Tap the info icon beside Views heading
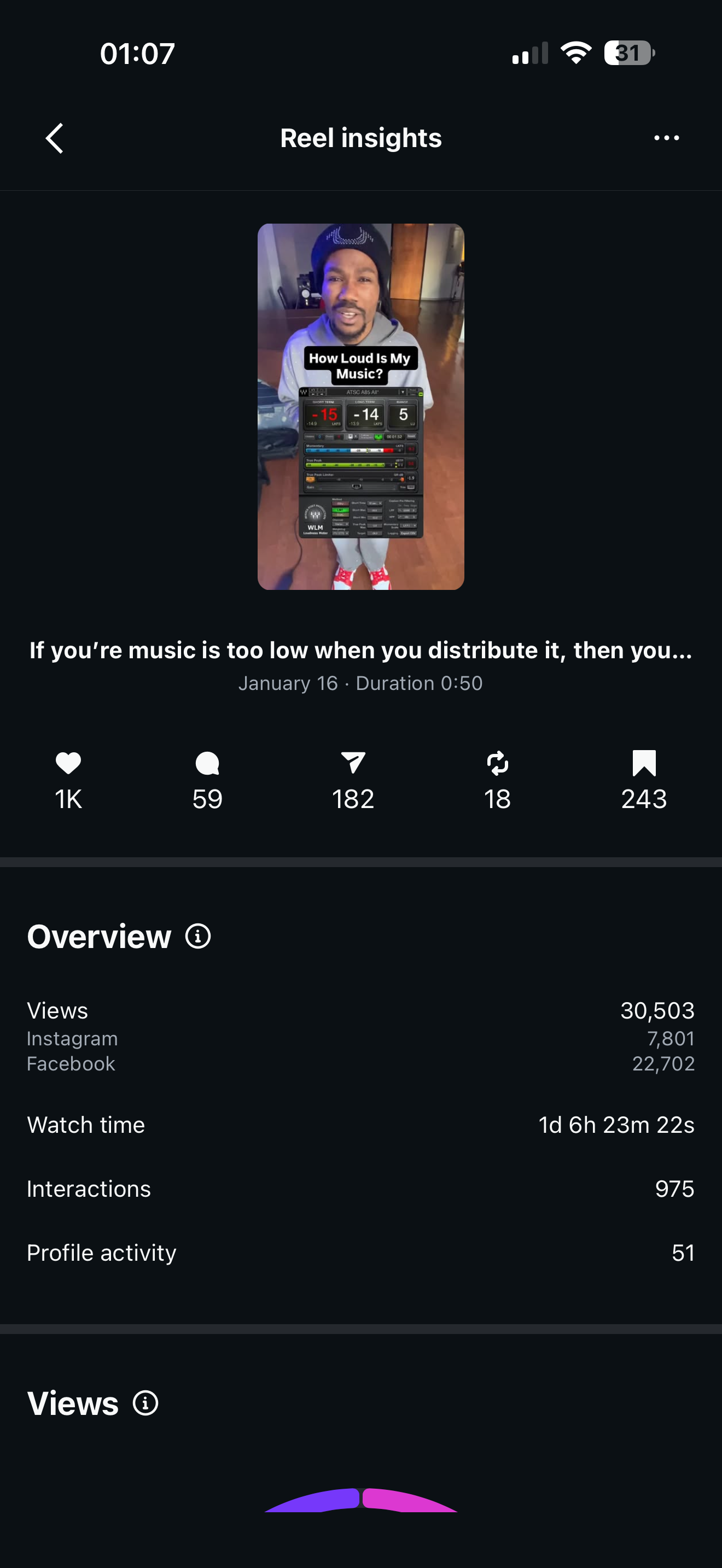The height and width of the screenshot is (1568, 722). click(x=145, y=1403)
